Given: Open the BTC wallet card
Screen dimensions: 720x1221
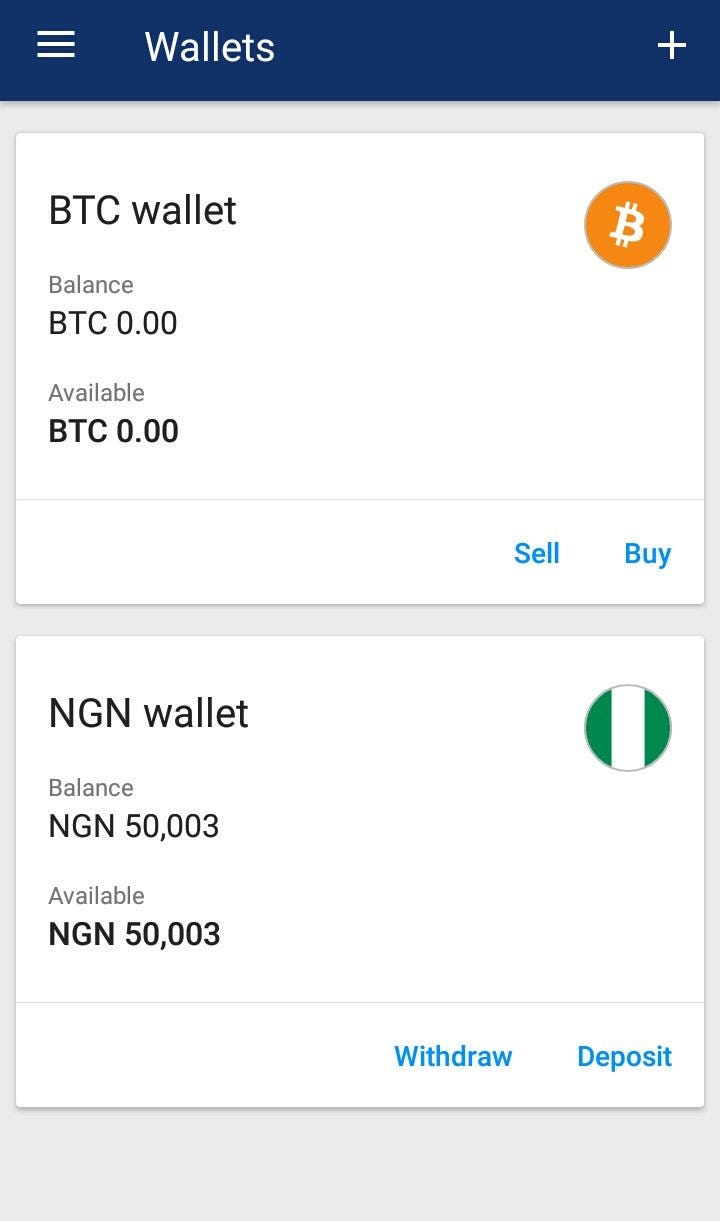Looking at the screenshot, I should (x=300, y=320).
